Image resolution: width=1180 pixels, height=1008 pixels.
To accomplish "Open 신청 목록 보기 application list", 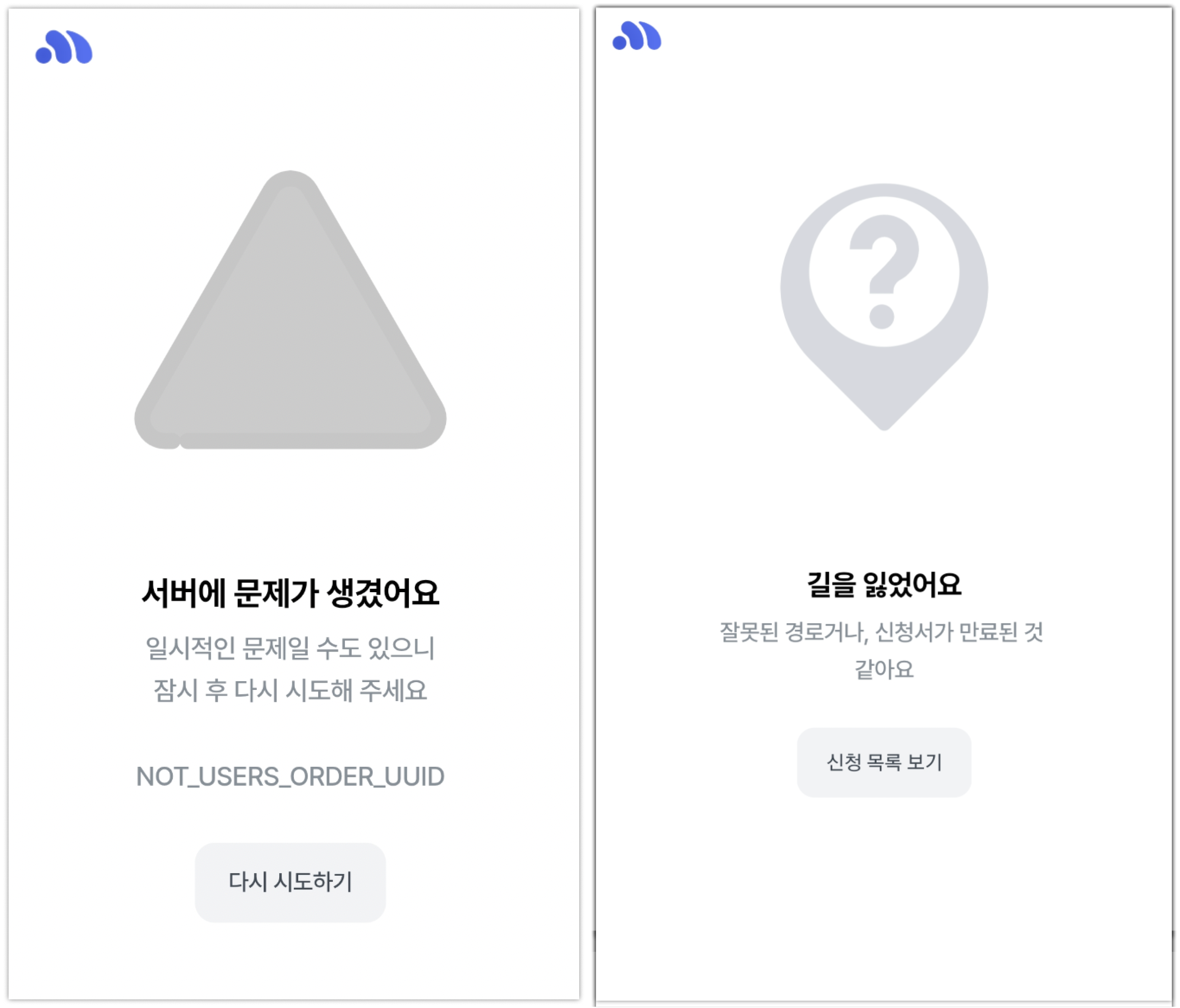I will tap(883, 762).
